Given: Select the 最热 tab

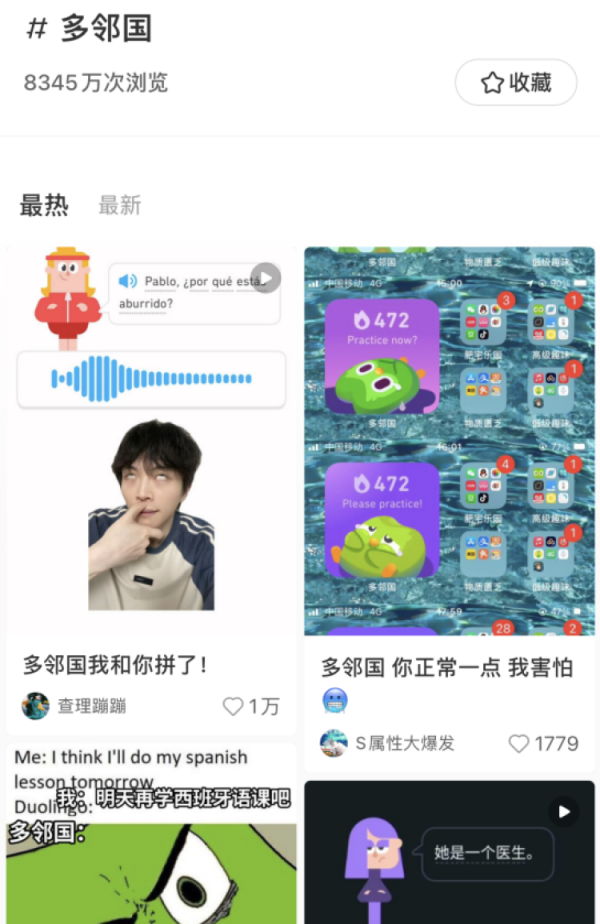Looking at the screenshot, I should 44,206.
